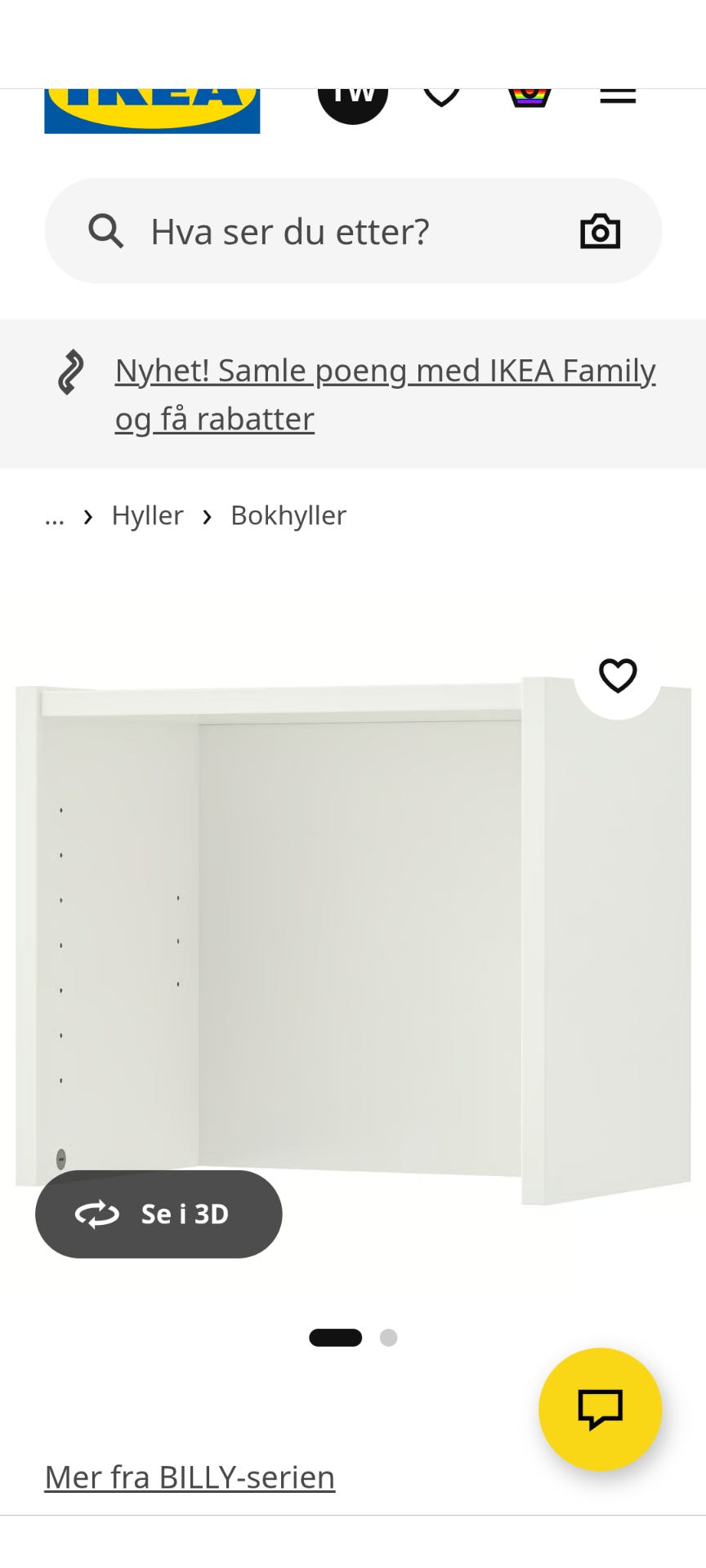The width and height of the screenshot is (706, 1568).
Task: Expand the collapsed breadcrumb ellipsis
Action: (55, 516)
